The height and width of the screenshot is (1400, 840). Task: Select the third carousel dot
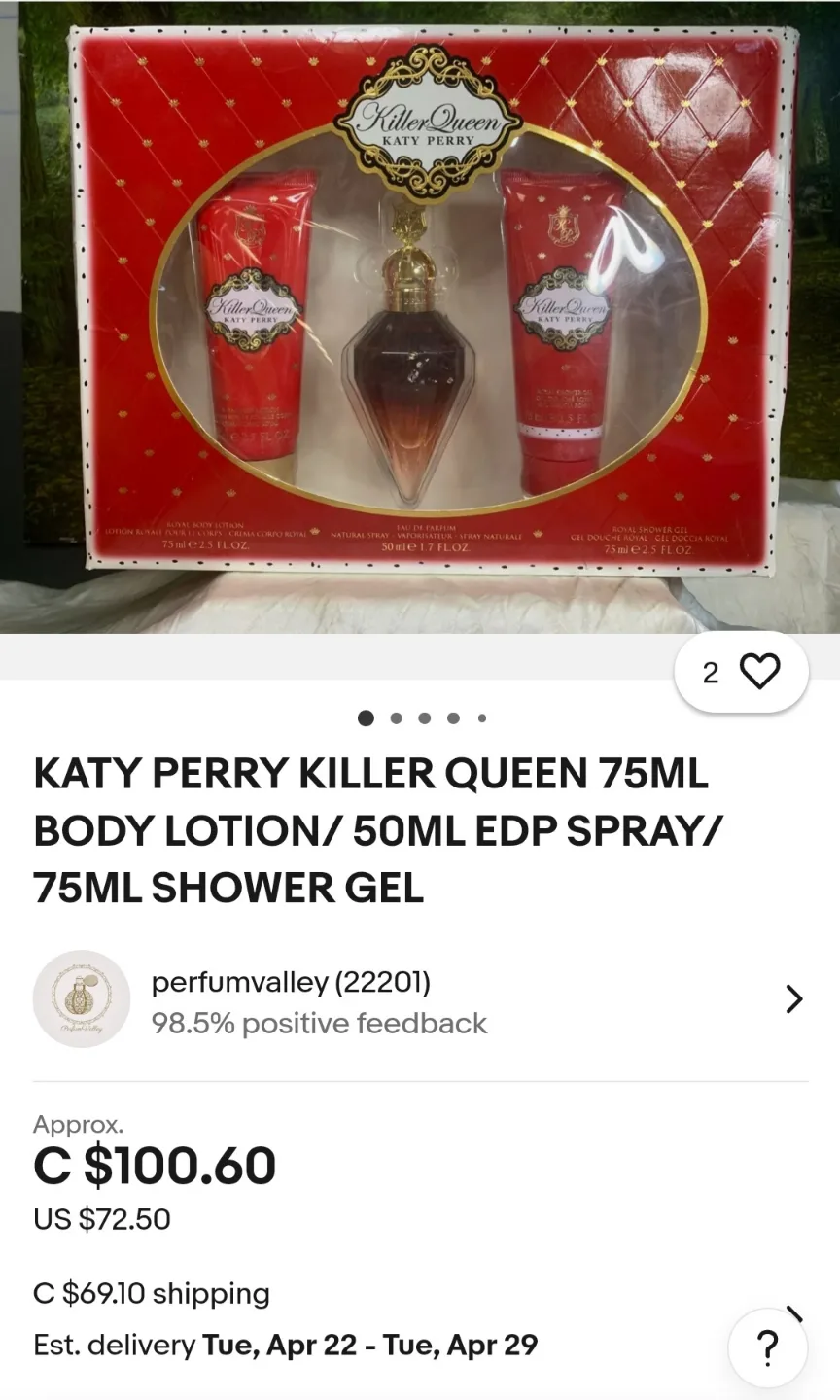tap(424, 718)
